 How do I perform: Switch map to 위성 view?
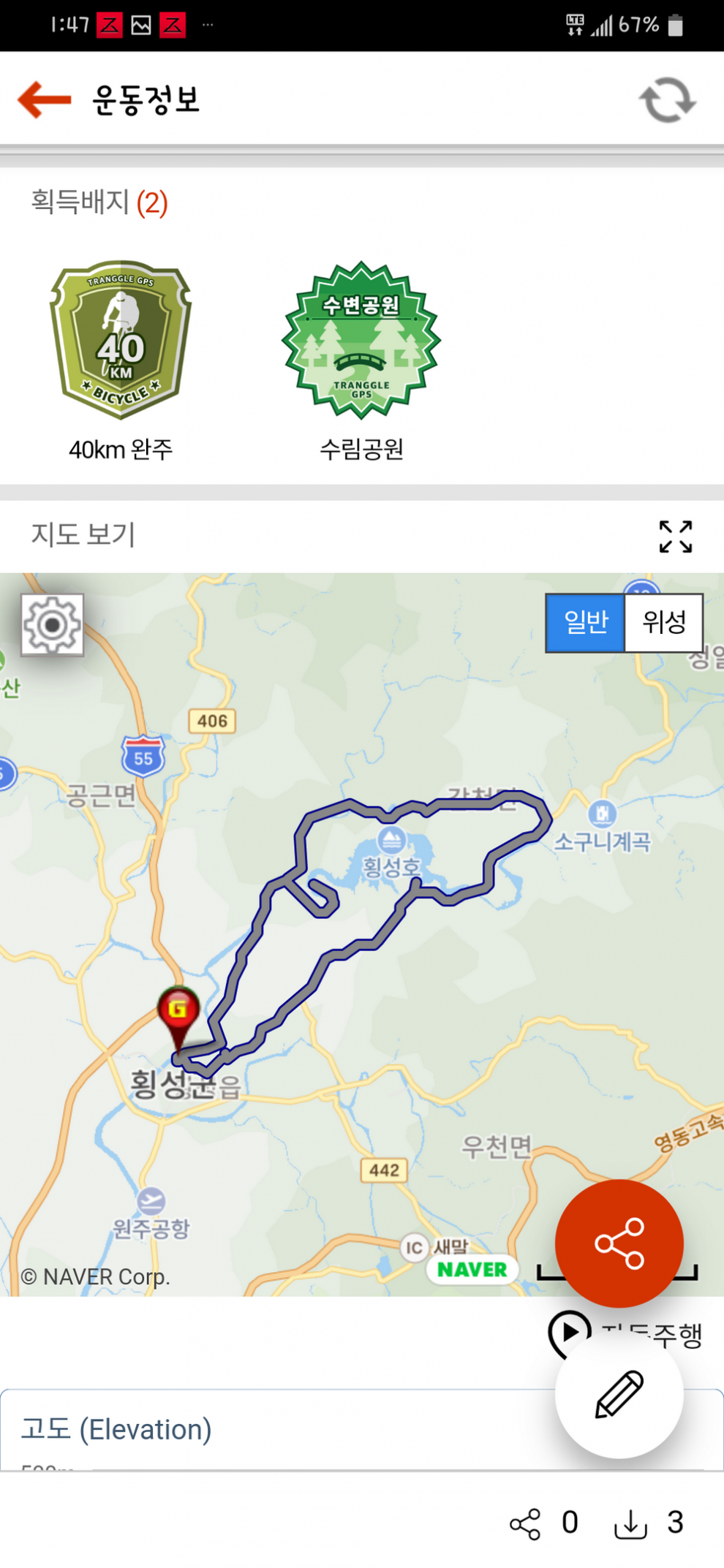[664, 623]
